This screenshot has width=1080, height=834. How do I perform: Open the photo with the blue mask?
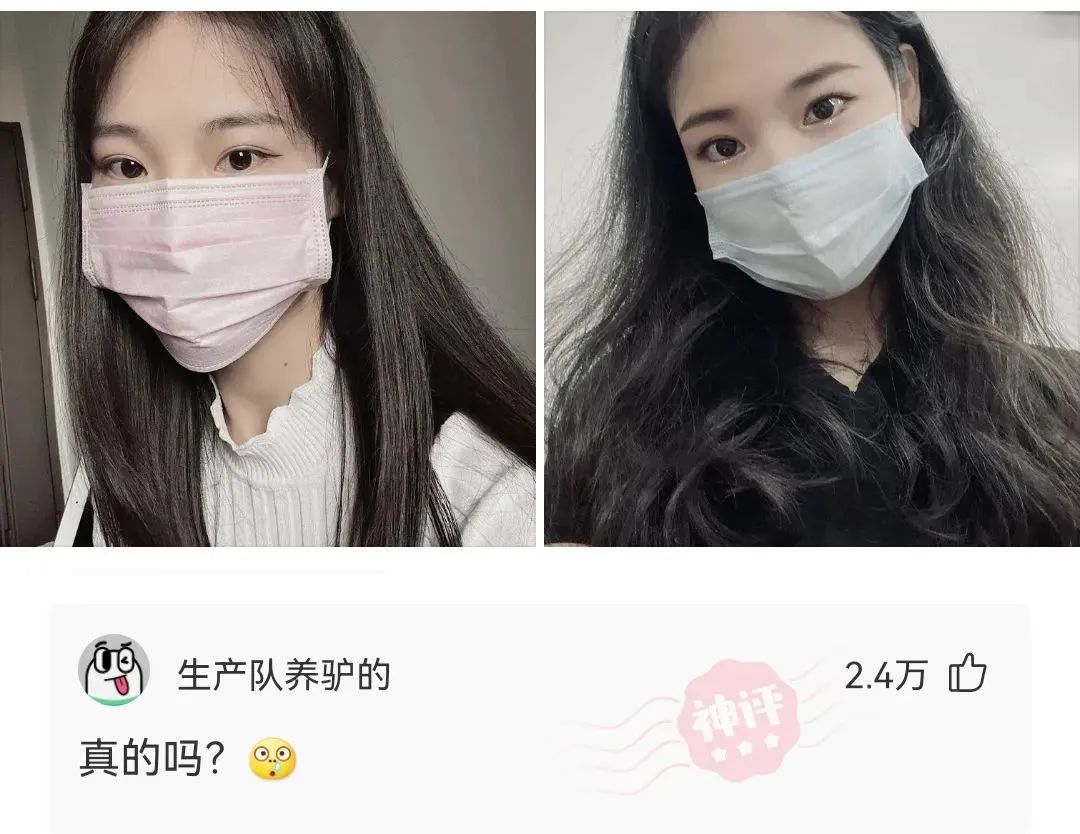point(811,278)
